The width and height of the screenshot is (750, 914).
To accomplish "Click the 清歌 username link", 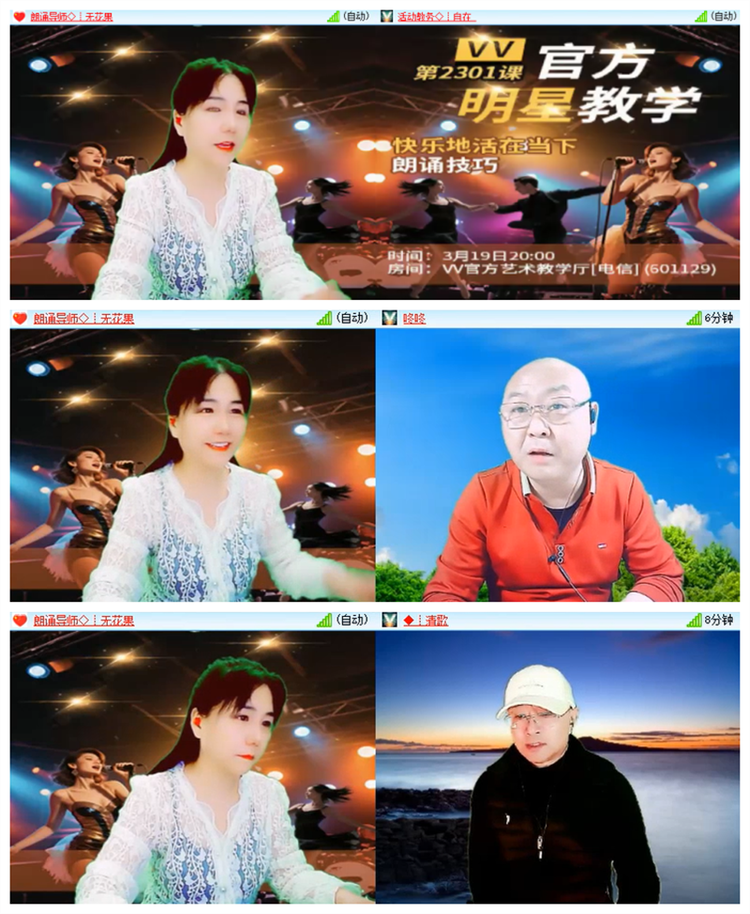I will (425, 621).
